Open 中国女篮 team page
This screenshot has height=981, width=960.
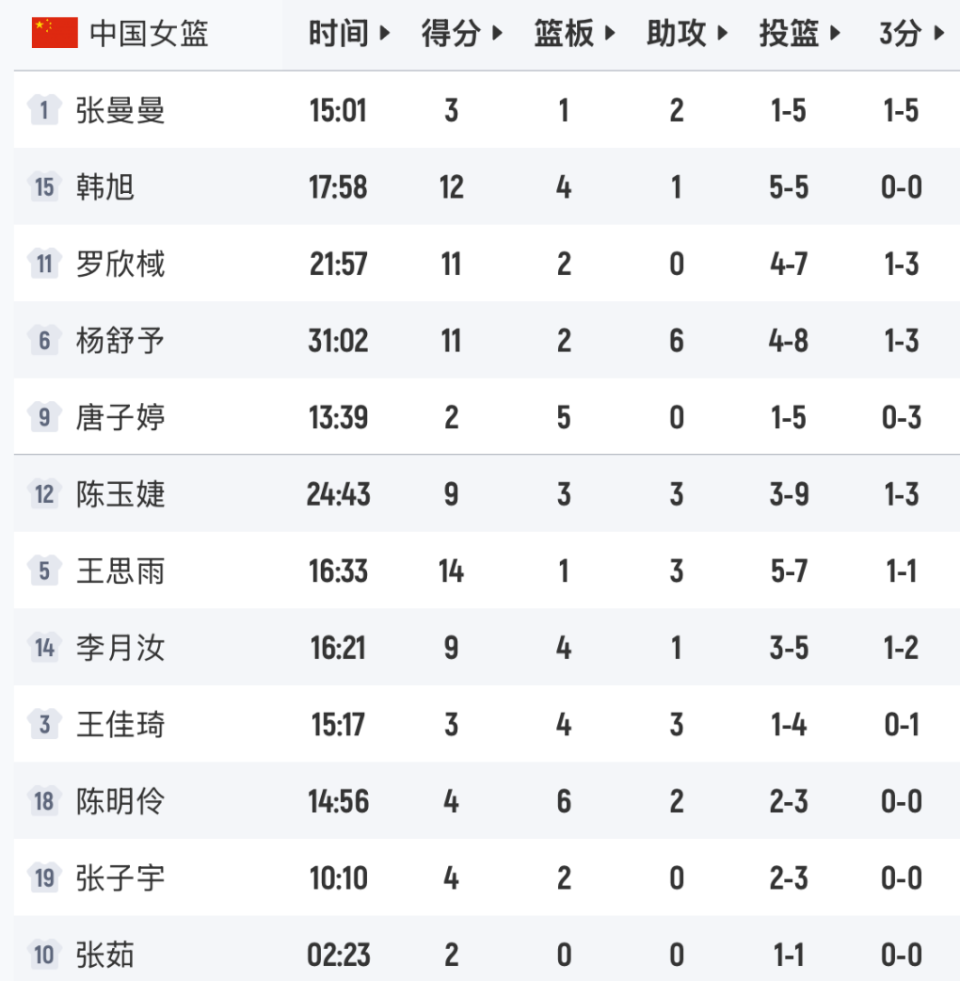tap(148, 34)
